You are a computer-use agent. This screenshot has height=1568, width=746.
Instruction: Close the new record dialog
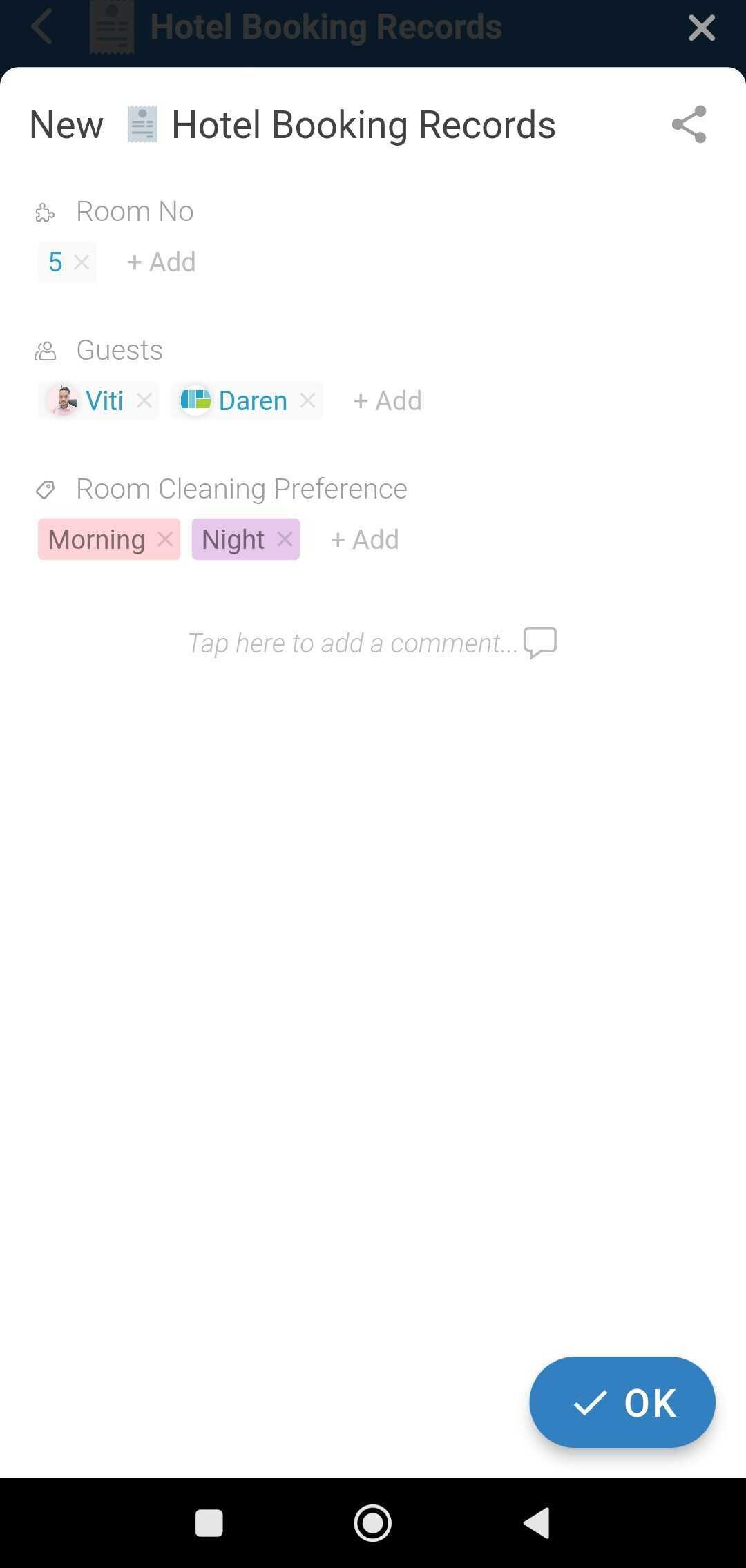tap(701, 28)
